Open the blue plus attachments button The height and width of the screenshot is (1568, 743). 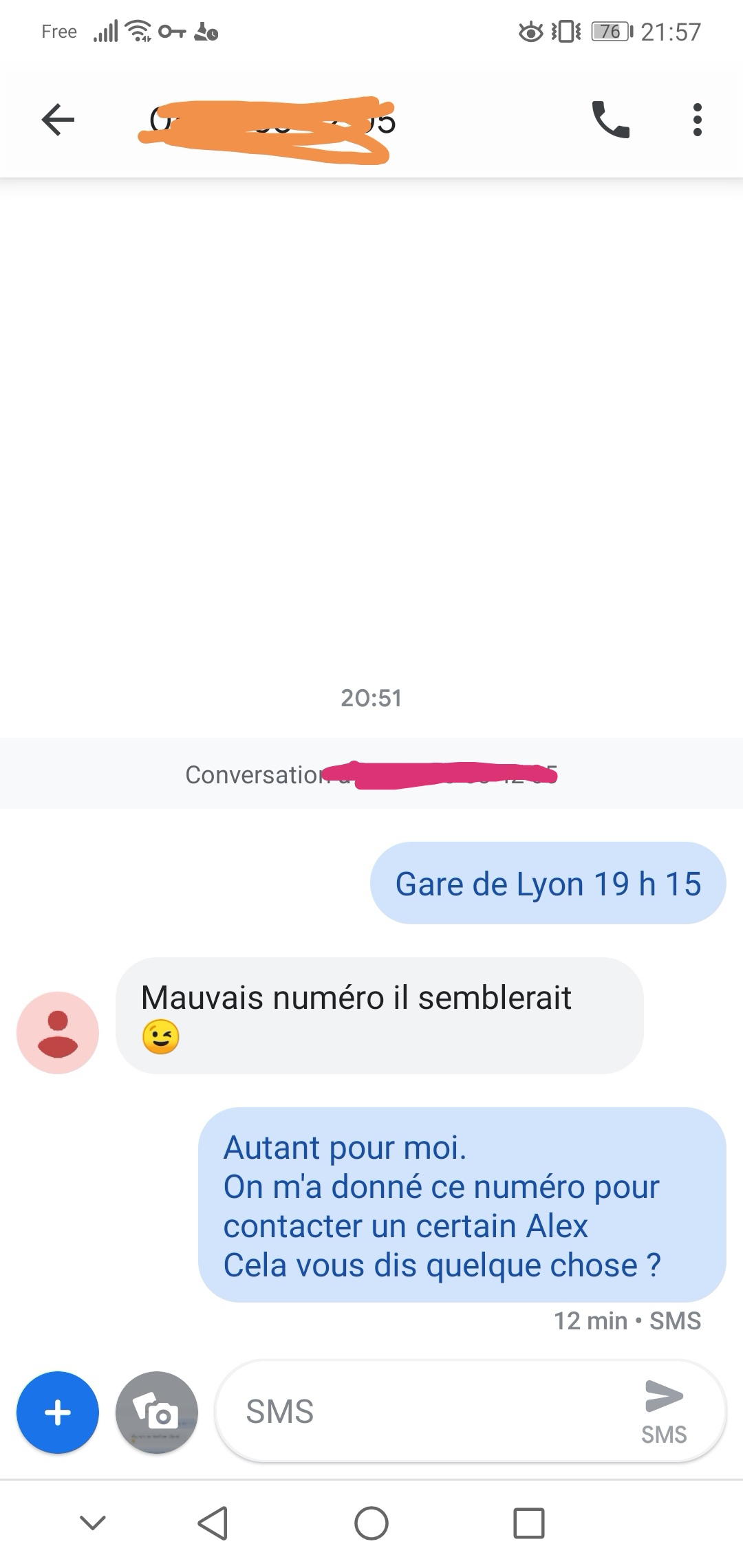pyautogui.click(x=58, y=1413)
